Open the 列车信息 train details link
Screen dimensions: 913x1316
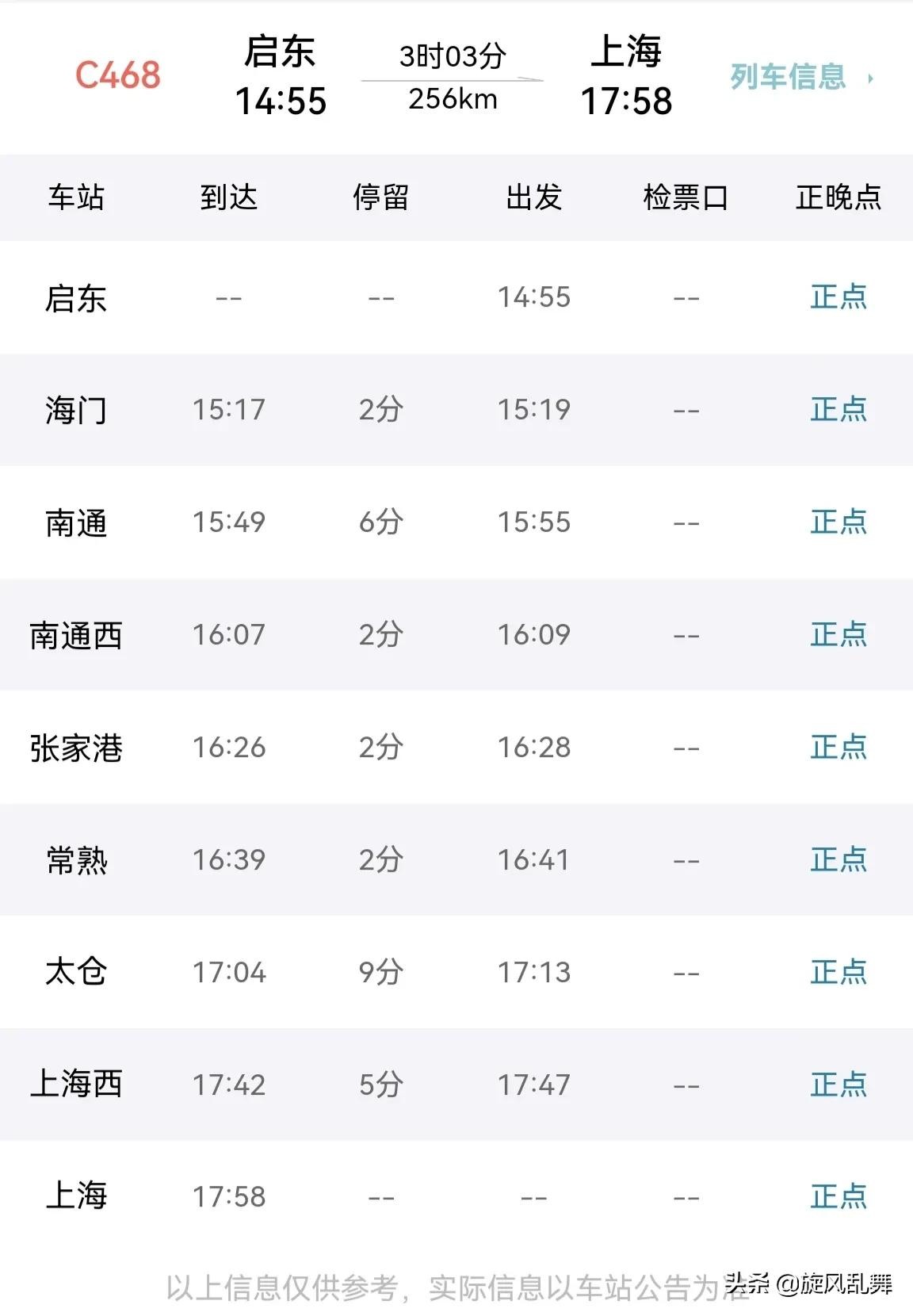799,77
